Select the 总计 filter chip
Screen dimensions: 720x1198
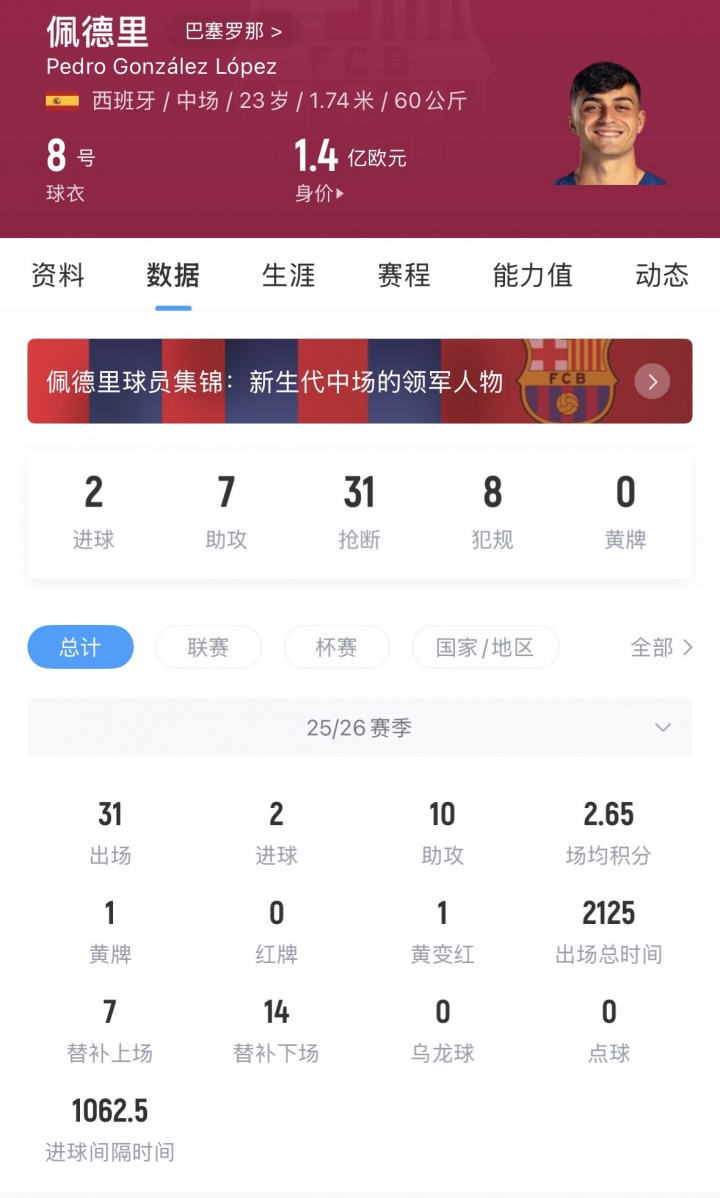click(80, 647)
